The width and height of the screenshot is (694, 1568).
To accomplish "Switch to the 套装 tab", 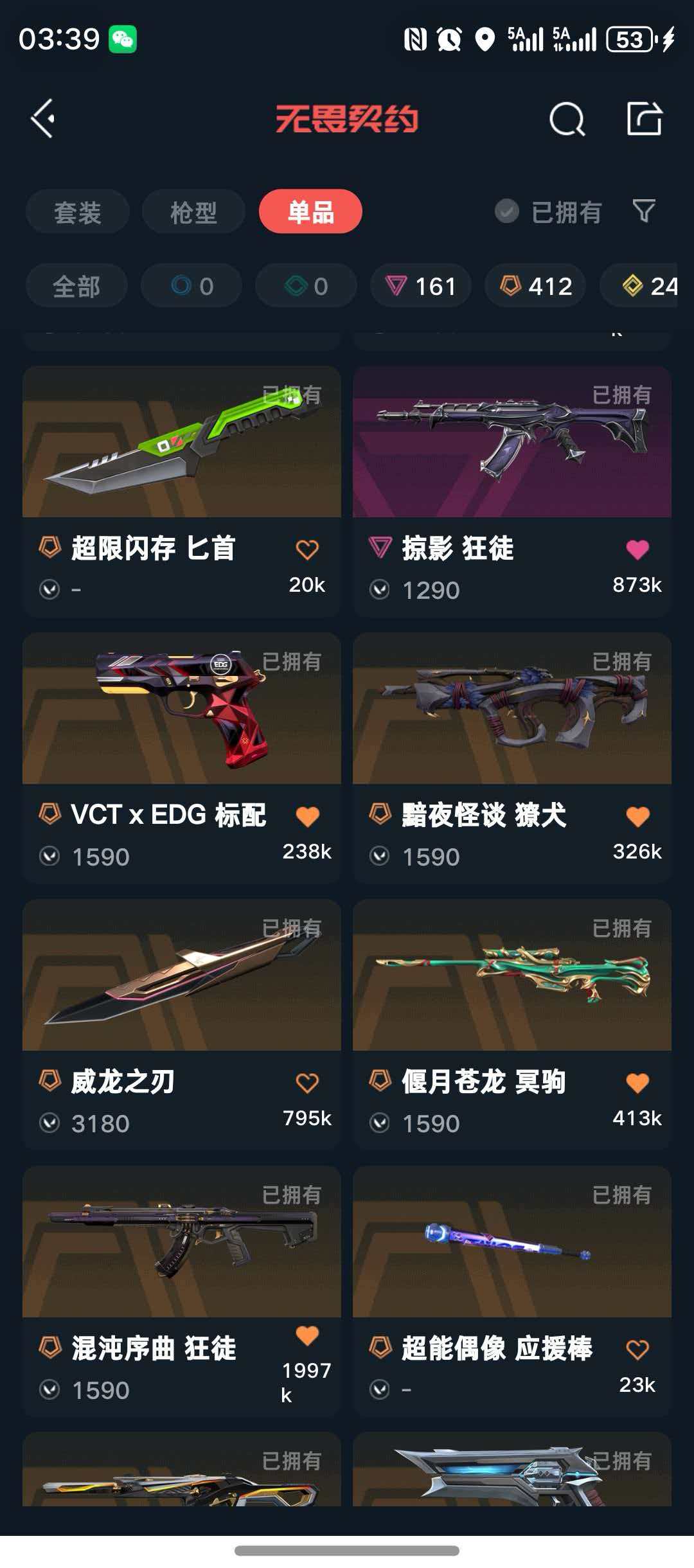I will point(78,211).
